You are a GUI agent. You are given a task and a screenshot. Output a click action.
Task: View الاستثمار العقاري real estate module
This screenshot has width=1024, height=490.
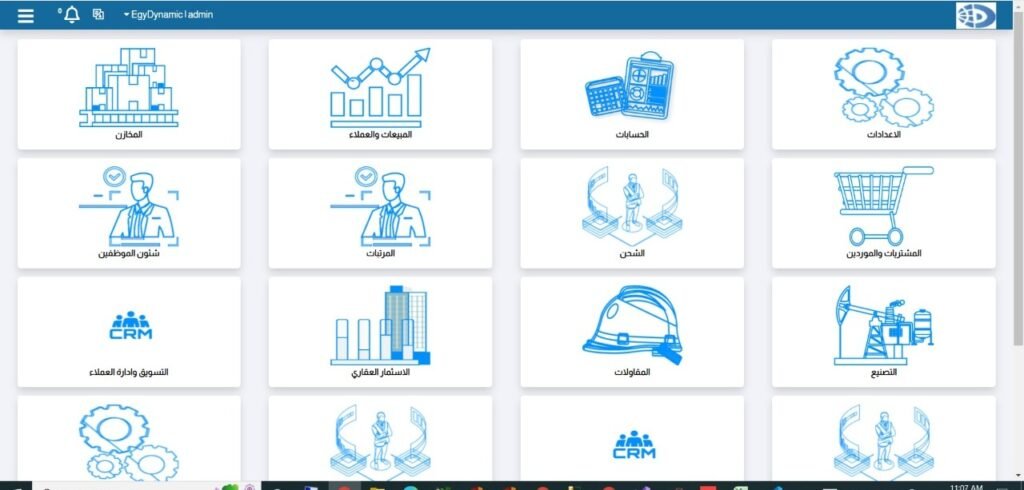click(380, 332)
